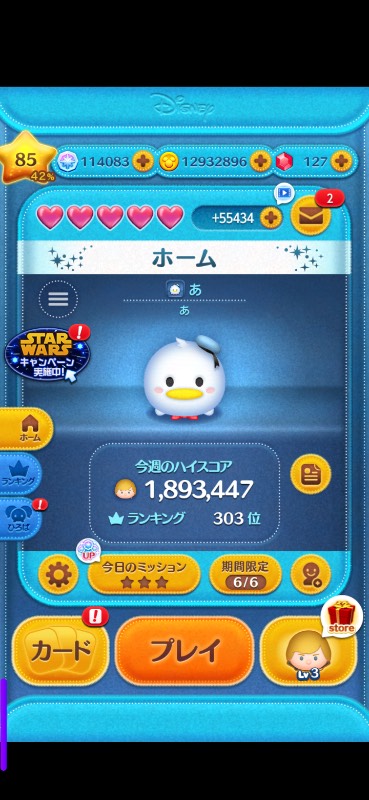
Task: Open the 期間限定 6/6 button
Action: point(245,574)
